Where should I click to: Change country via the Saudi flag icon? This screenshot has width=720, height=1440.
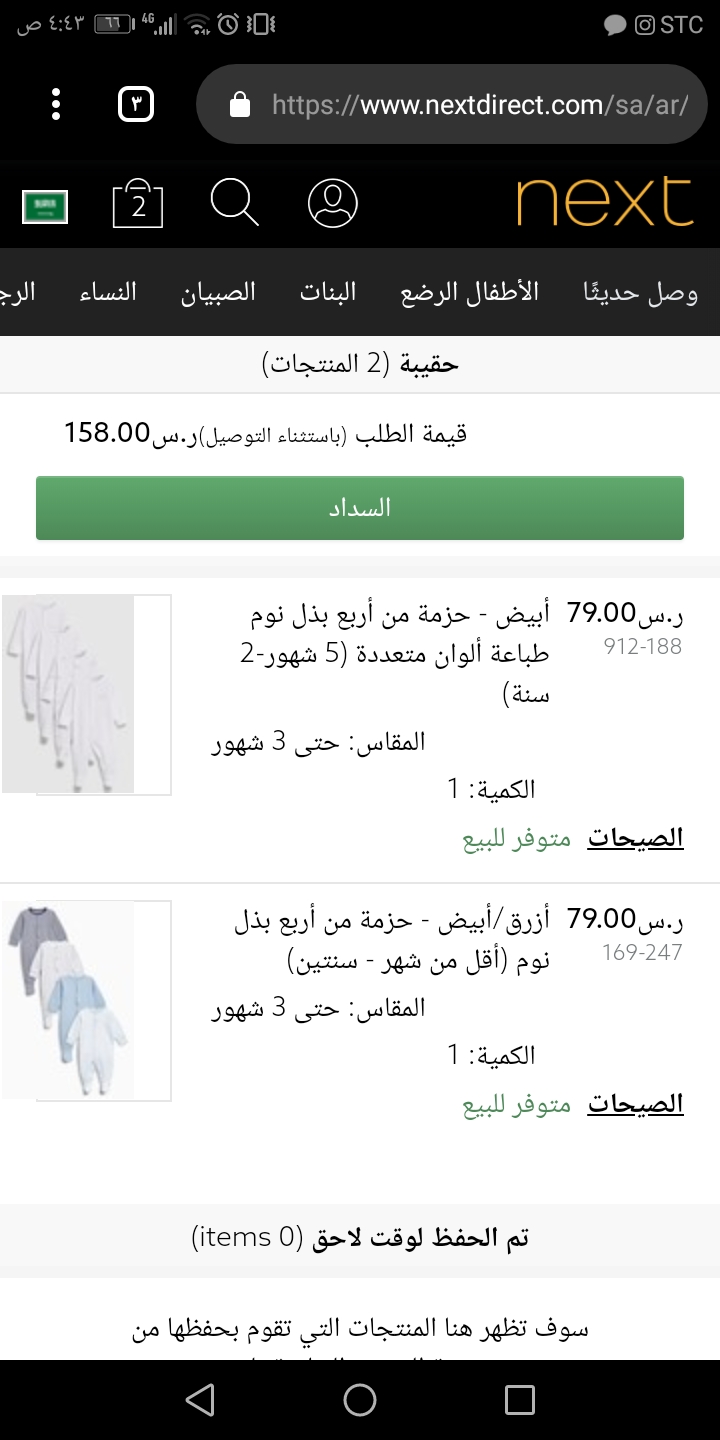[x=44, y=206]
